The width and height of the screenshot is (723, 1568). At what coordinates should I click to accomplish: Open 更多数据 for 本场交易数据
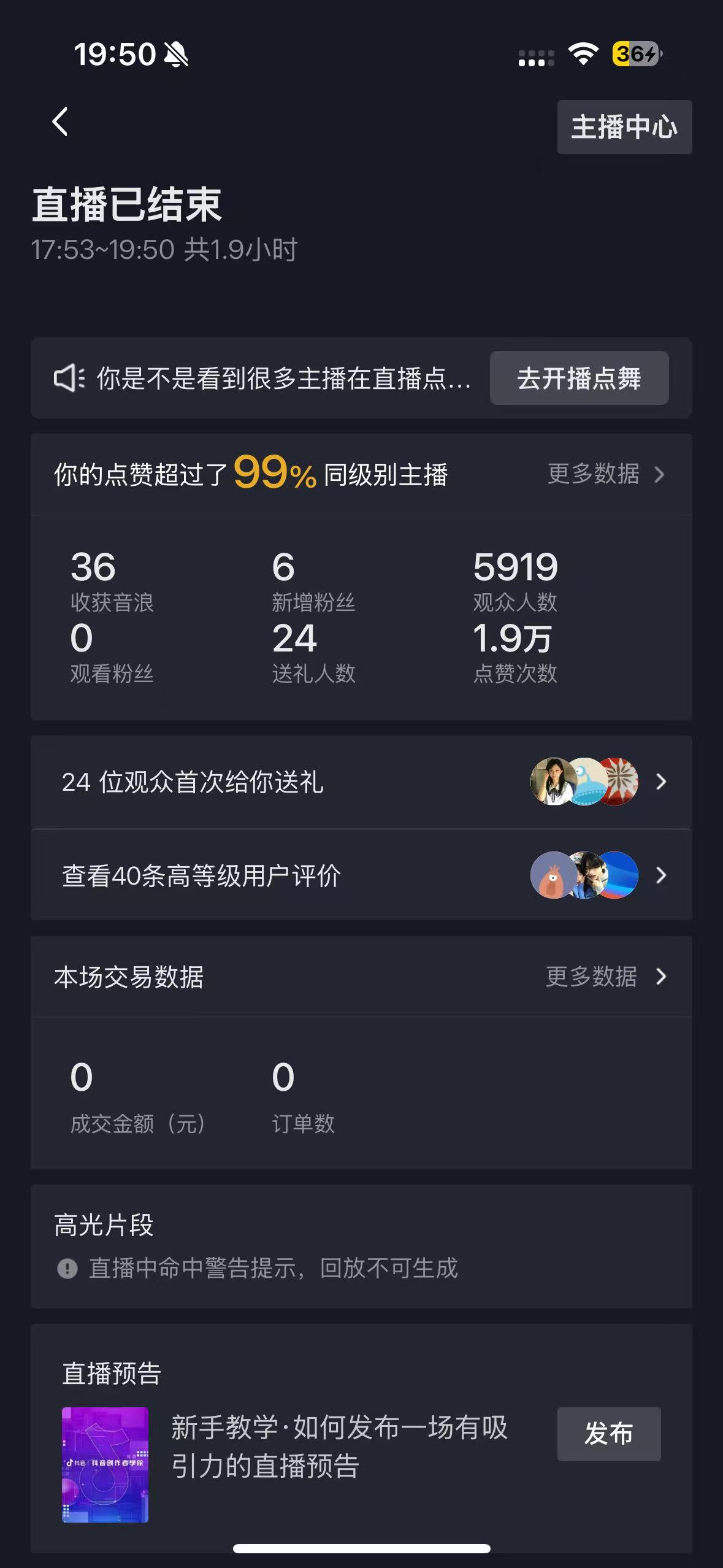605,977
